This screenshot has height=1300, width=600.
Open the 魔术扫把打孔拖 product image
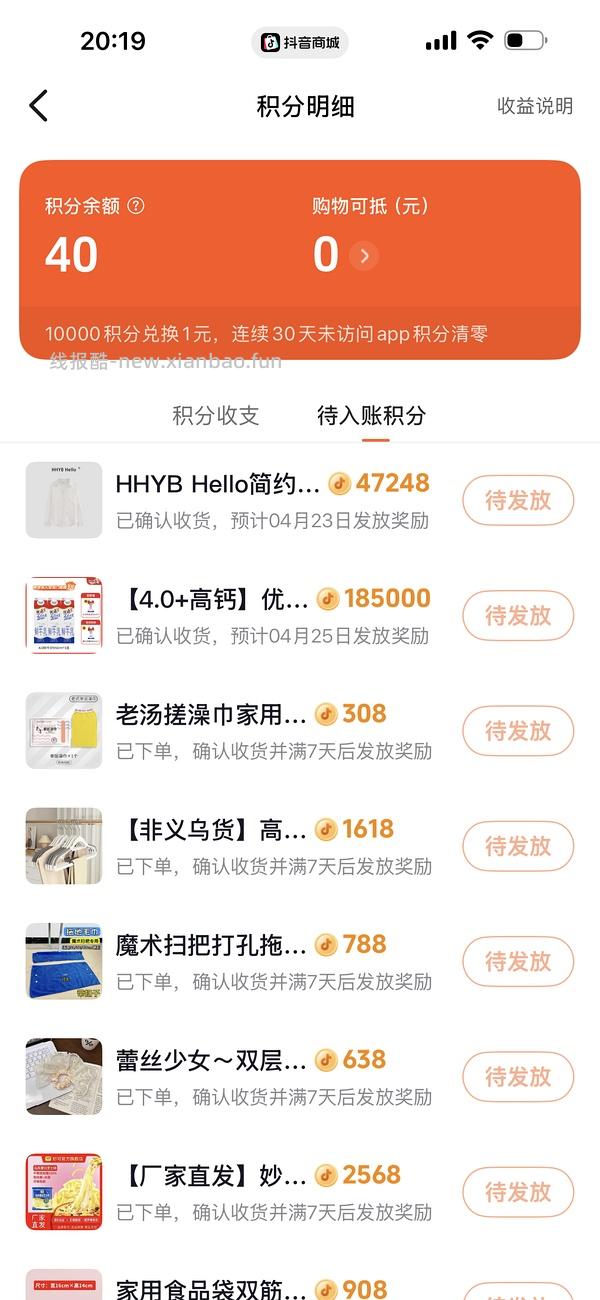click(x=64, y=962)
